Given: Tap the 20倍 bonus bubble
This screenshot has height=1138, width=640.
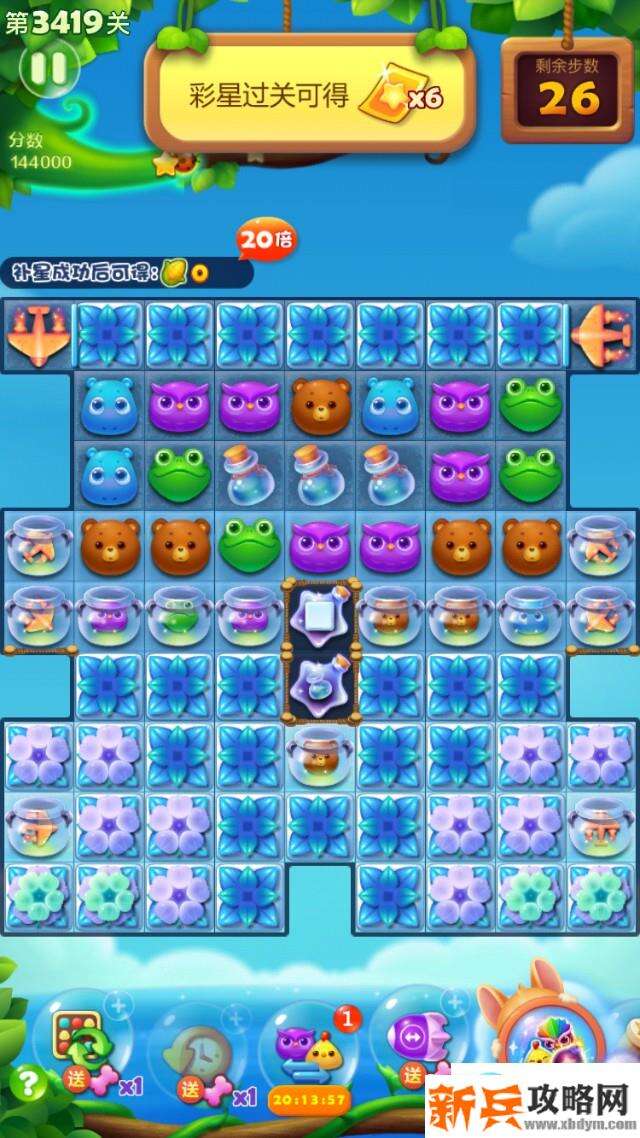Looking at the screenshot, I should coord(264,239).
